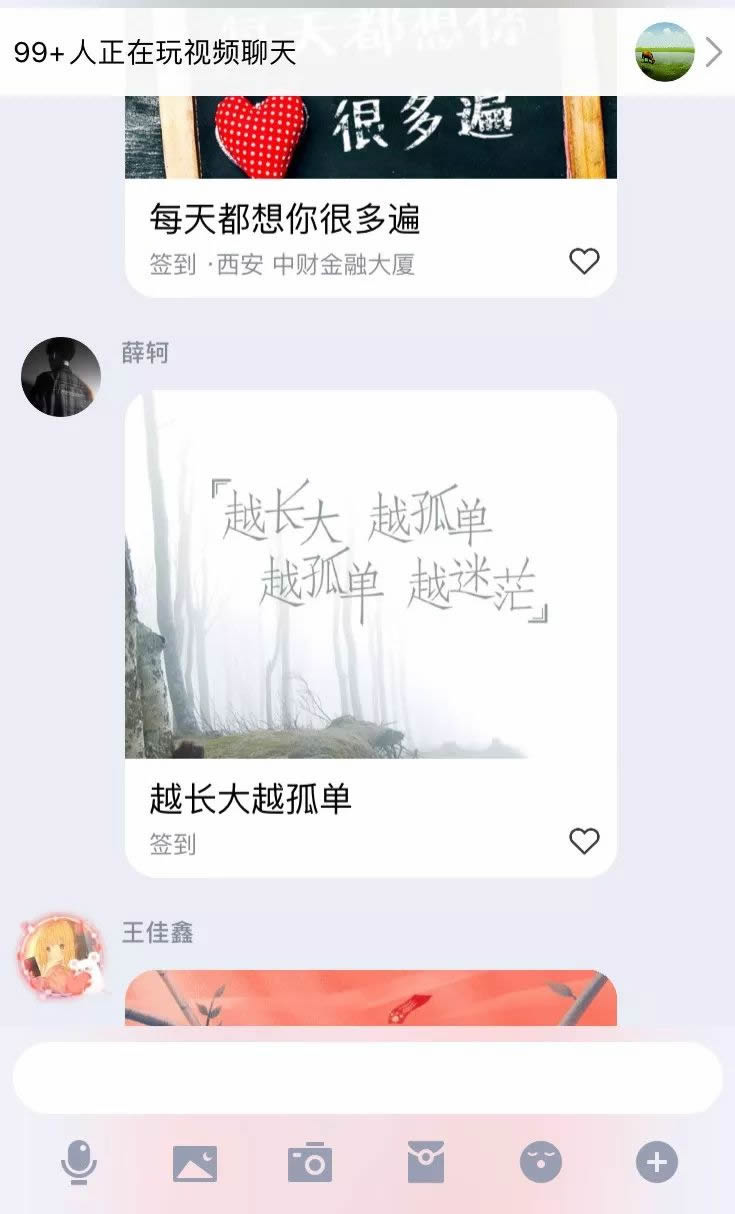Open the emoji panel
Screen dimensions: 735x1214
pos(541,1163)
